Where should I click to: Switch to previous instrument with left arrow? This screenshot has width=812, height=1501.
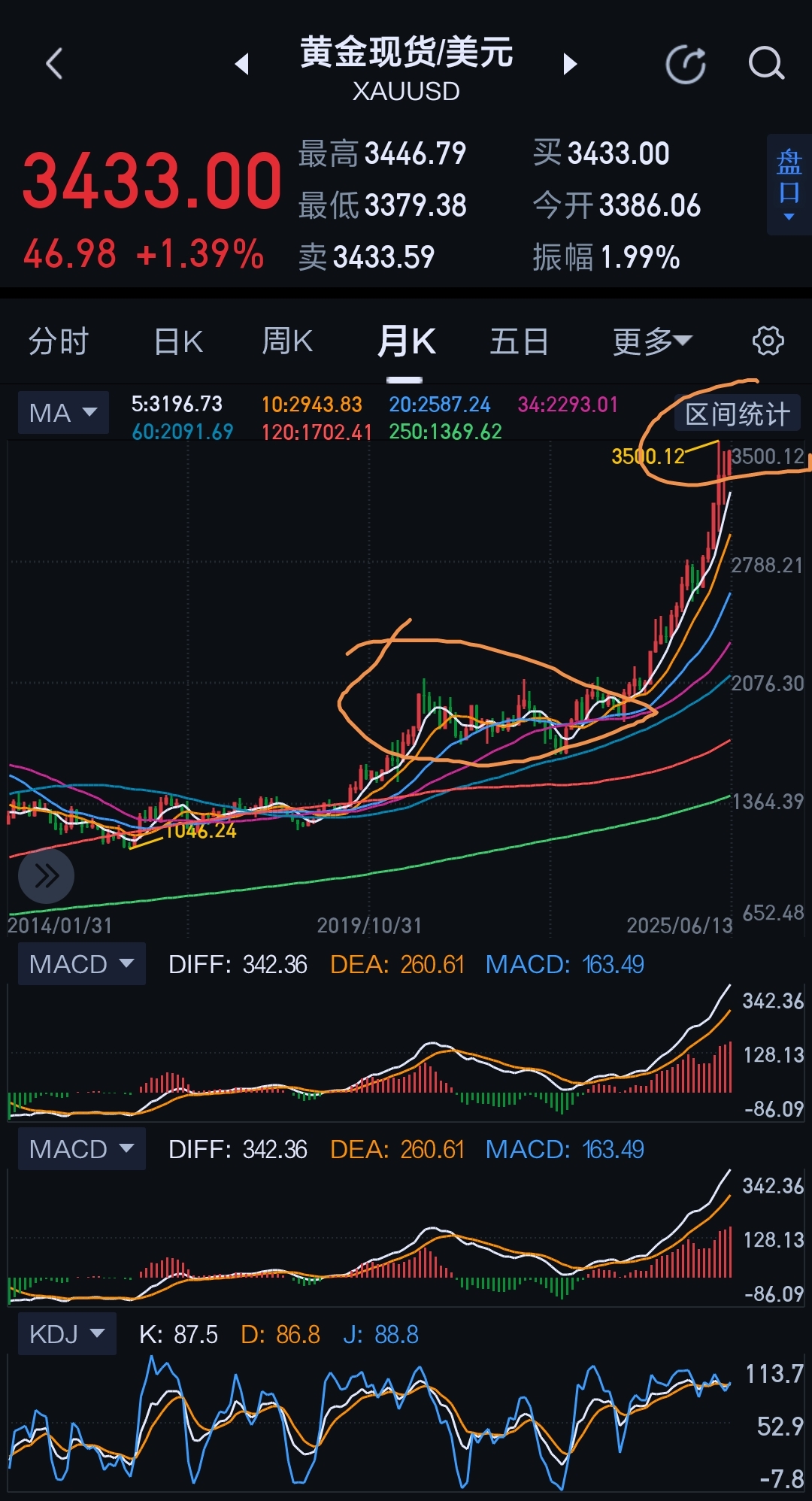(x=242, y=64)
